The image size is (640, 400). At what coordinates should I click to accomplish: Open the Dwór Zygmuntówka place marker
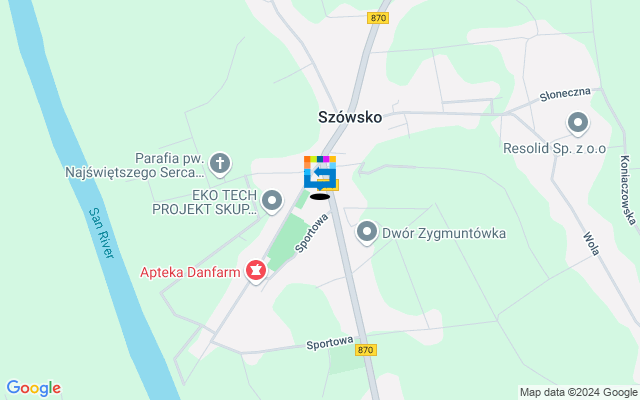pyautogui.click(x=367, y=232)
